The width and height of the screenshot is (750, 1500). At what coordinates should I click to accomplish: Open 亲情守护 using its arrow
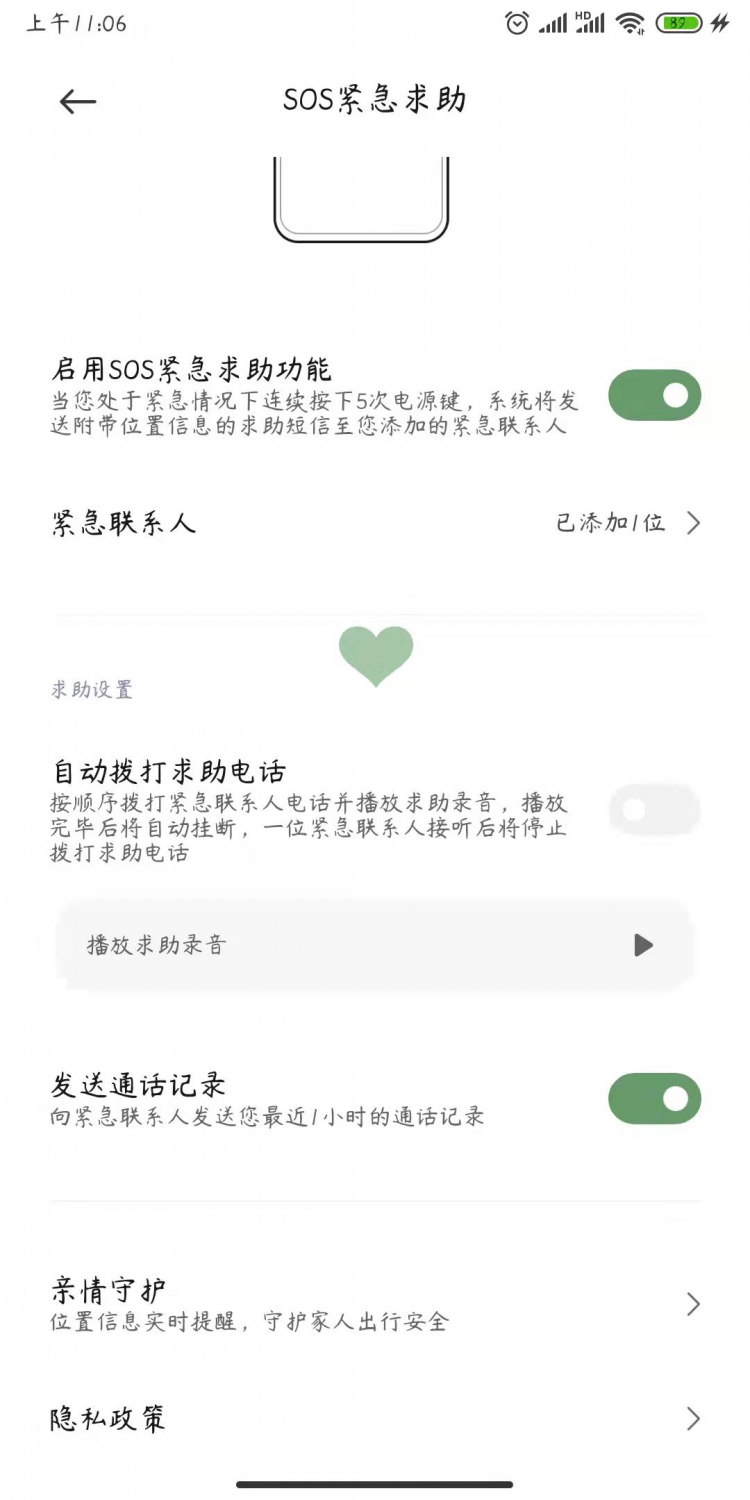693,1304
